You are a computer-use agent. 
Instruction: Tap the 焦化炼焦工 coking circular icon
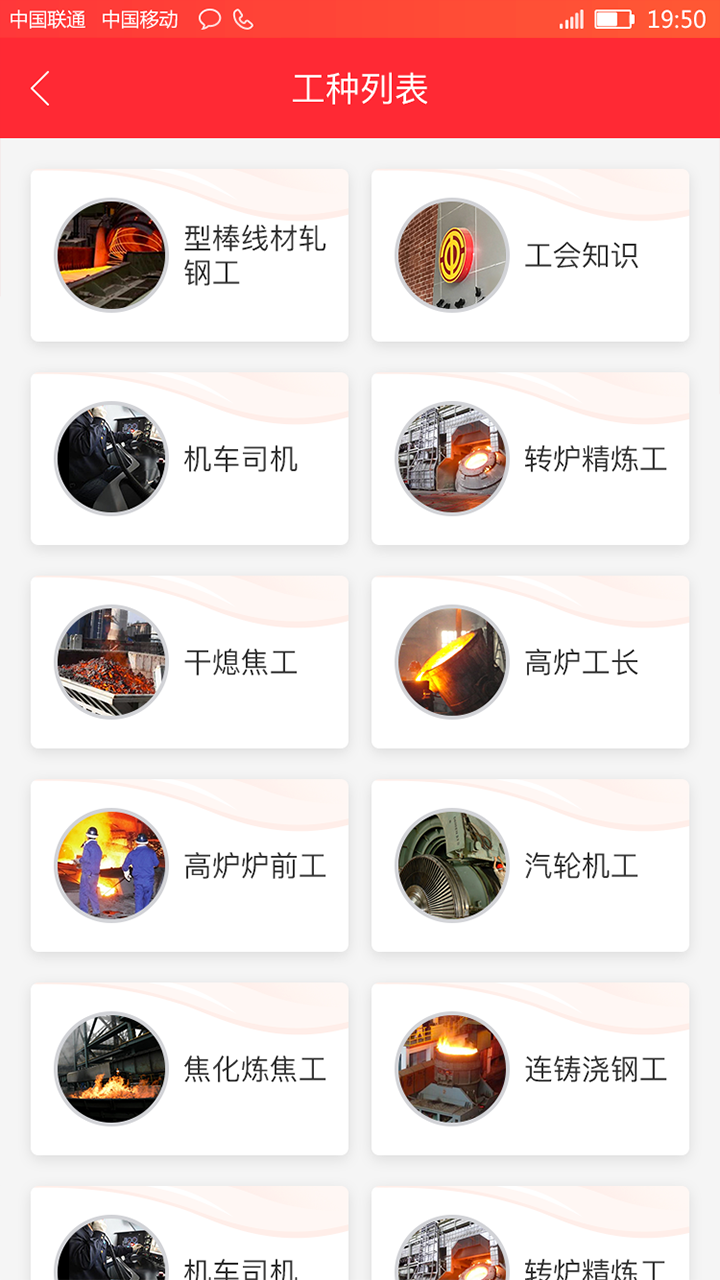[x=111, y=1069]
